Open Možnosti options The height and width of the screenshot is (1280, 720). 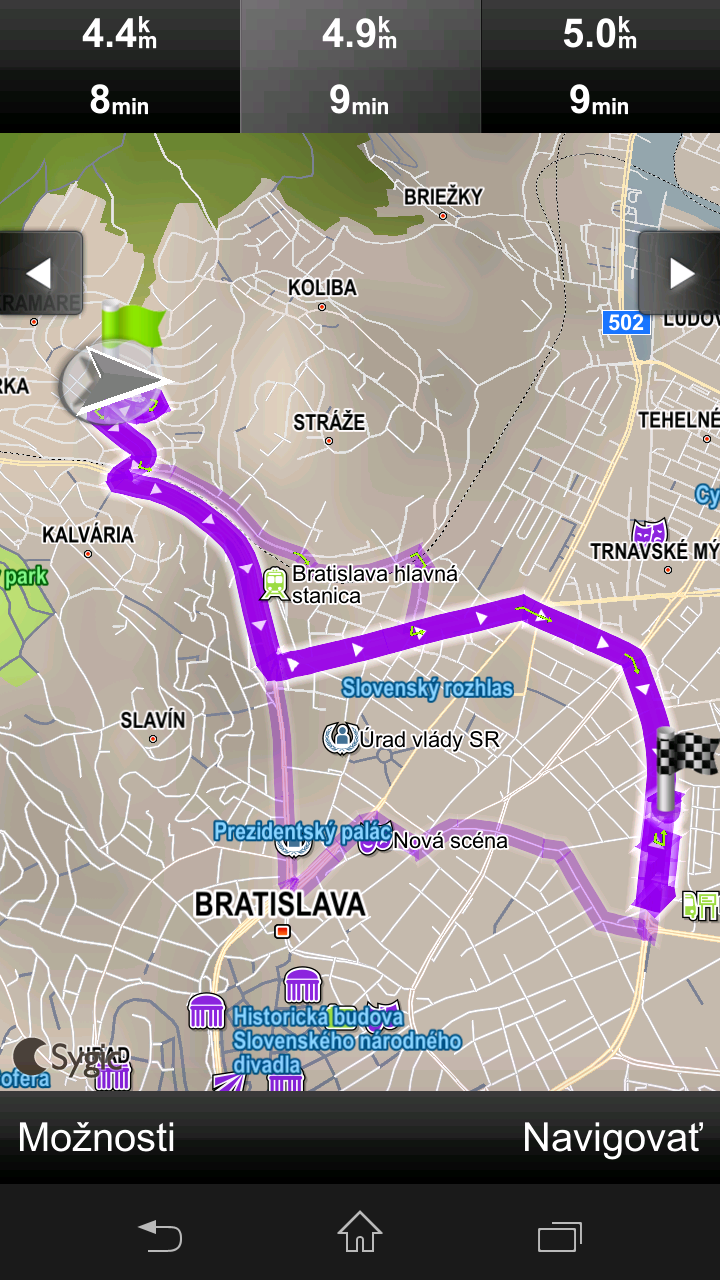point(97,1137)
